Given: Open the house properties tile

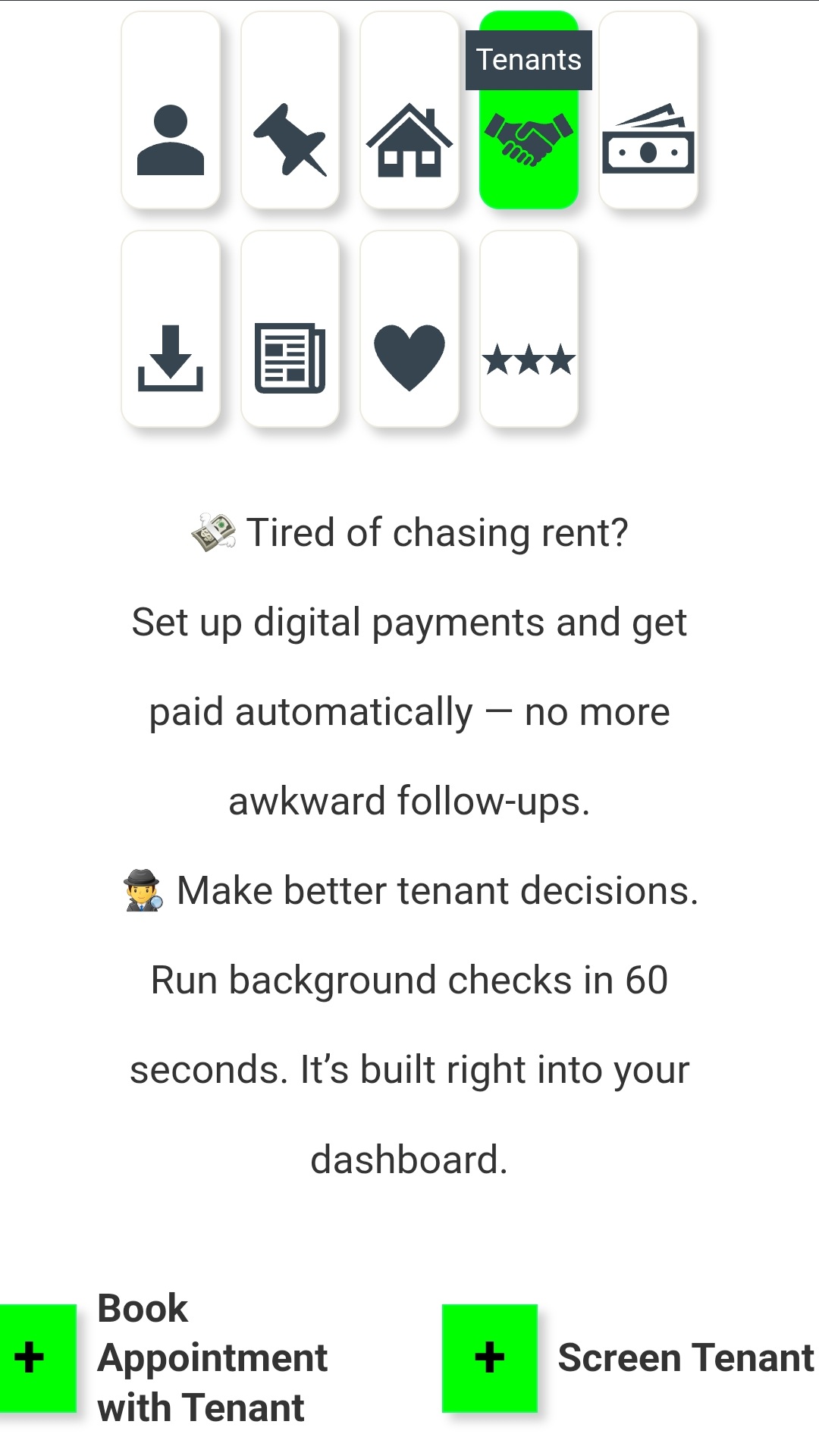Looking at the screenshot, I should point(409,110).
